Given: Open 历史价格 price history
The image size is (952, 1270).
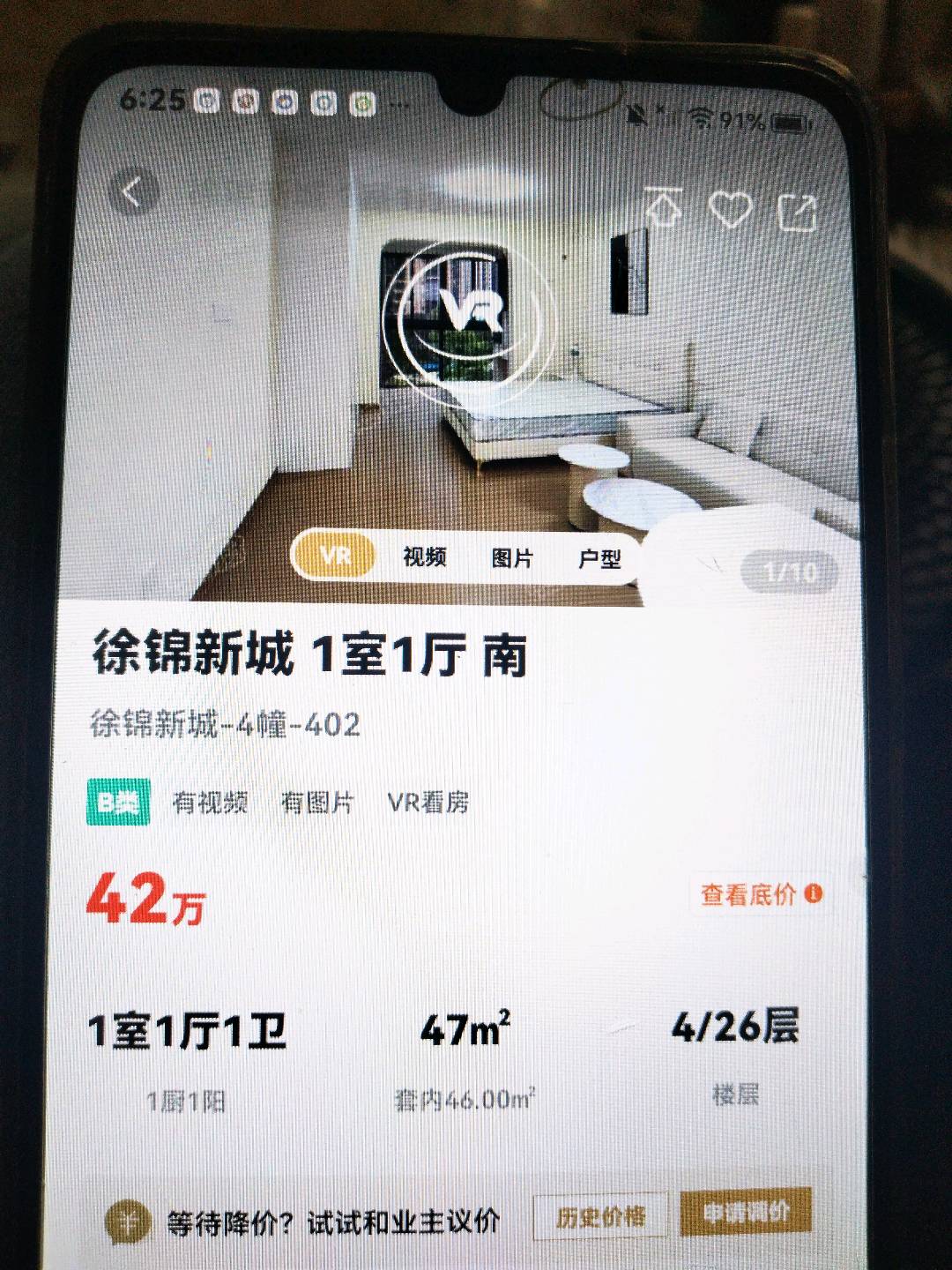Looking at the screenshot, I should click(x=600, y=1217).
